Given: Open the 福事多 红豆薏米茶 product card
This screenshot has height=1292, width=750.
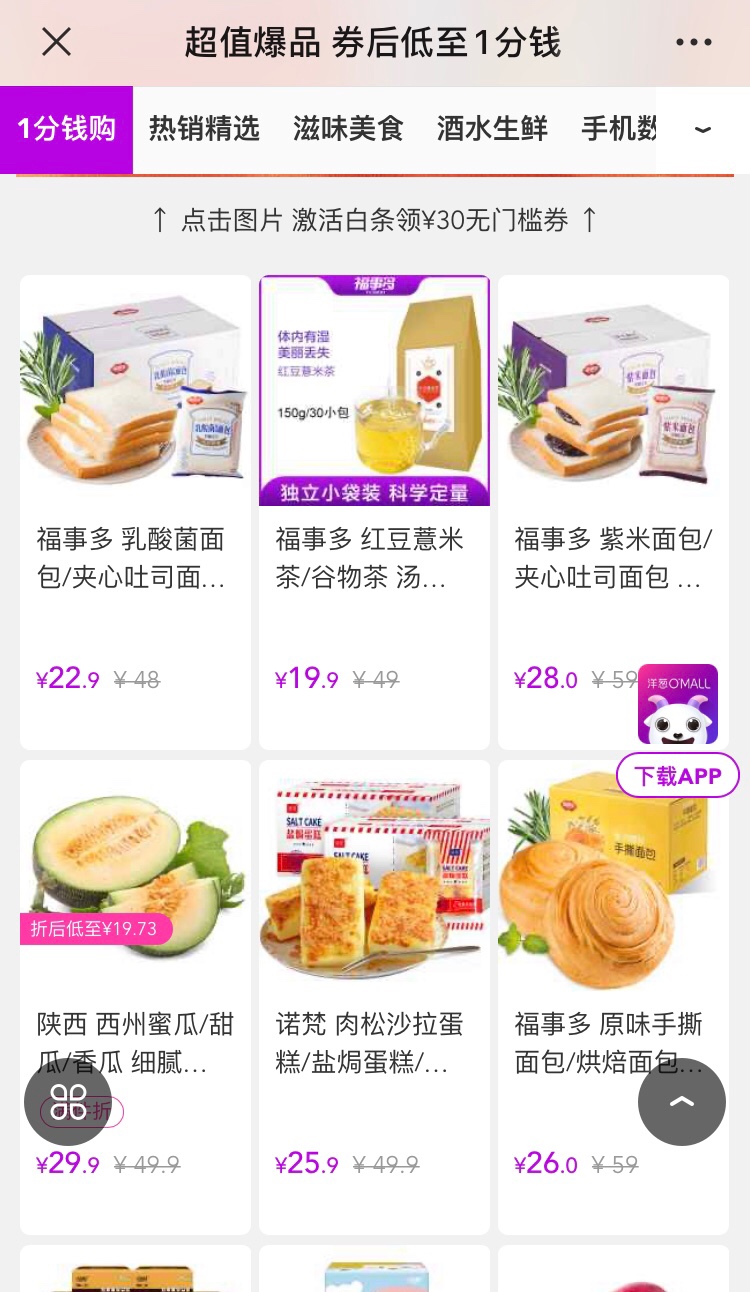Looking at the screenshot, I should click(374, 512).
